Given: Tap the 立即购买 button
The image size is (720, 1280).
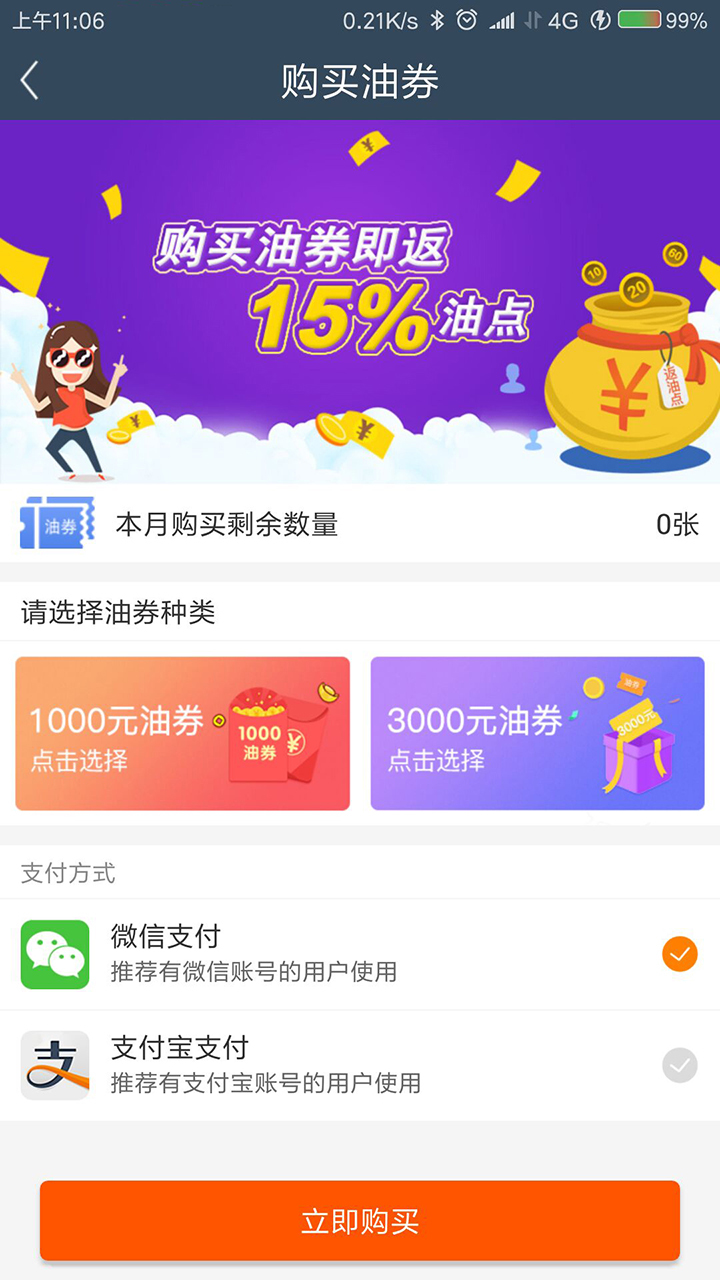Looking at the screenshot, I should pyautogui.click(x=360, y=1221).
